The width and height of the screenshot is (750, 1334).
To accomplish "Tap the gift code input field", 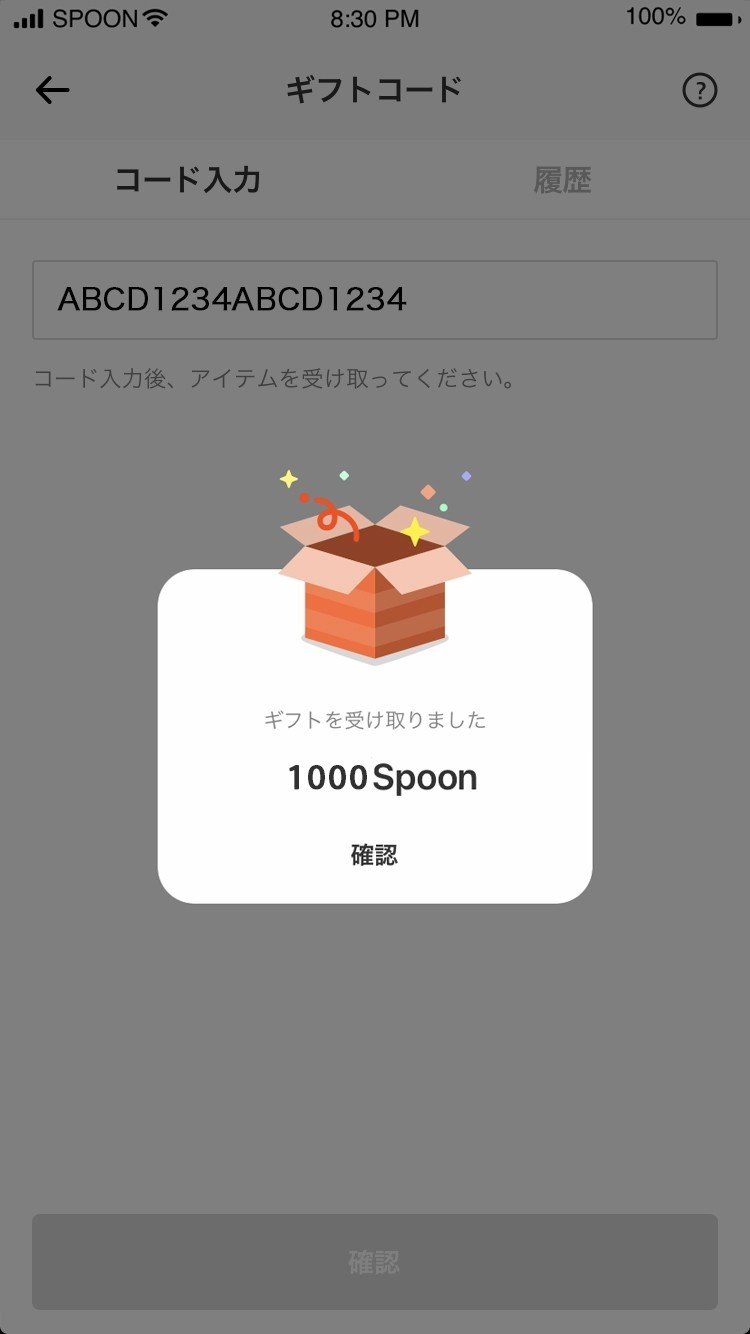I will 375,298.
